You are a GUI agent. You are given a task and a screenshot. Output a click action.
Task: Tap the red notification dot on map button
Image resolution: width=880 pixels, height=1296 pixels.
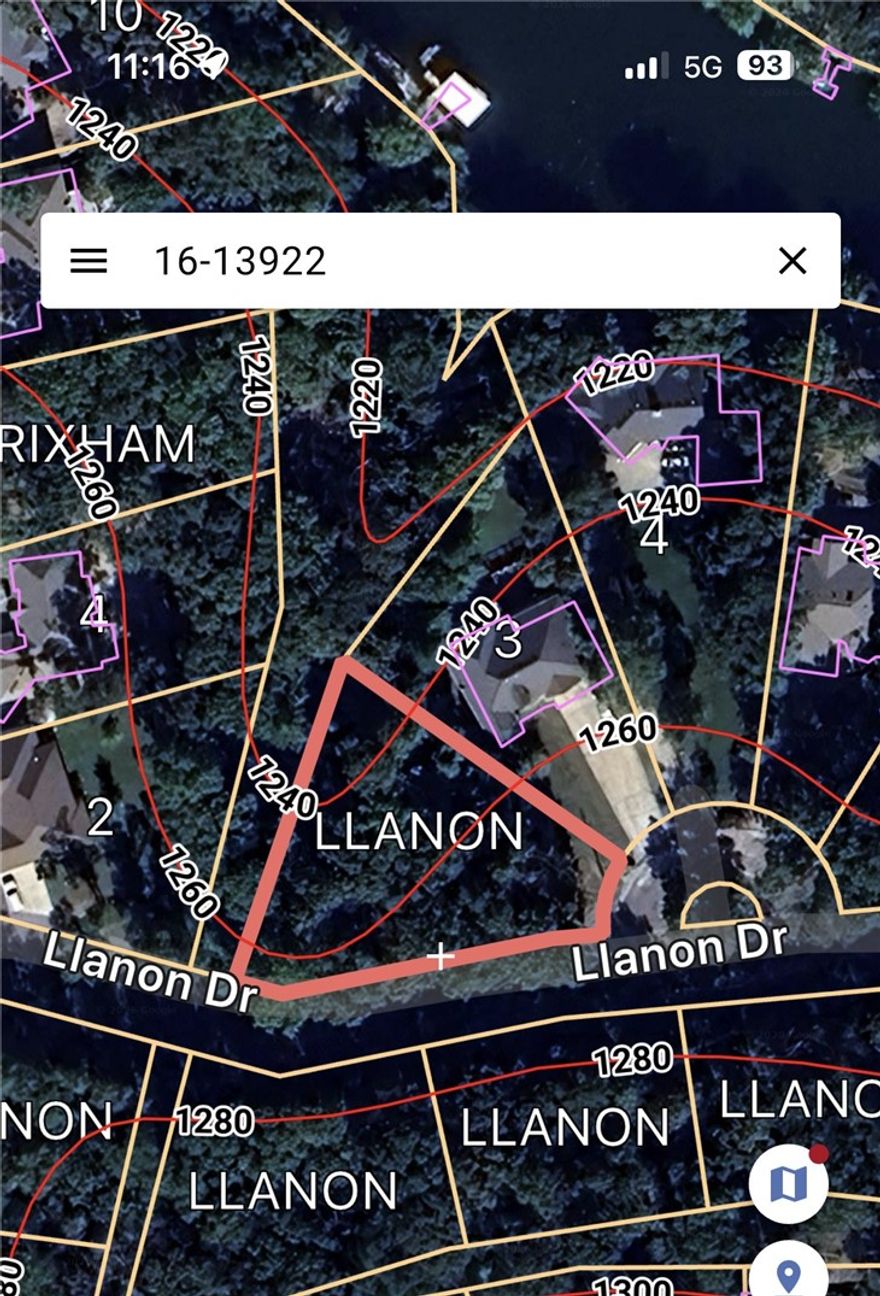click(820, 1155)
